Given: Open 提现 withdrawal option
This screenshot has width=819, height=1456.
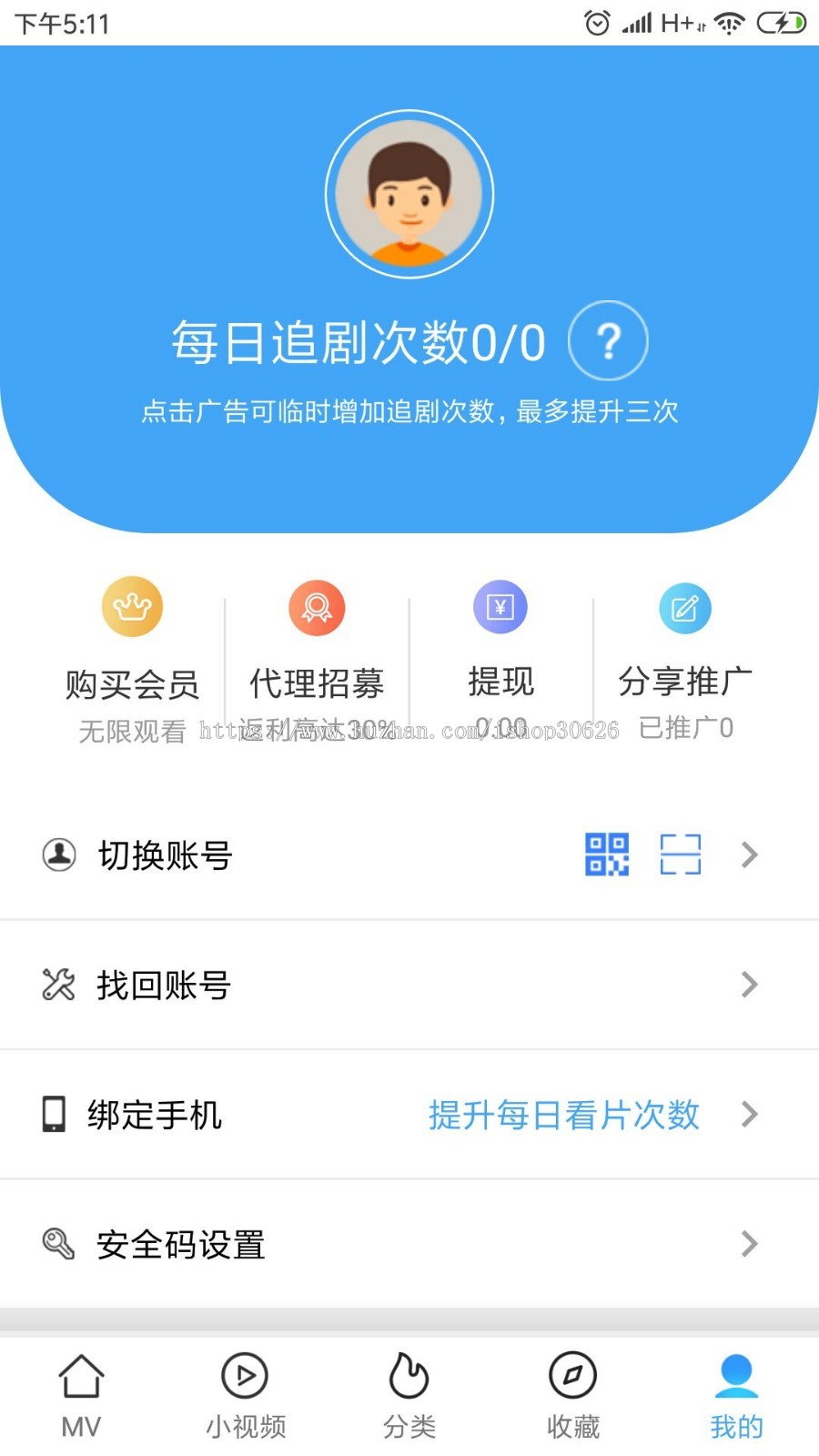Looking at the screenshot, I should [x=500, y=657].
